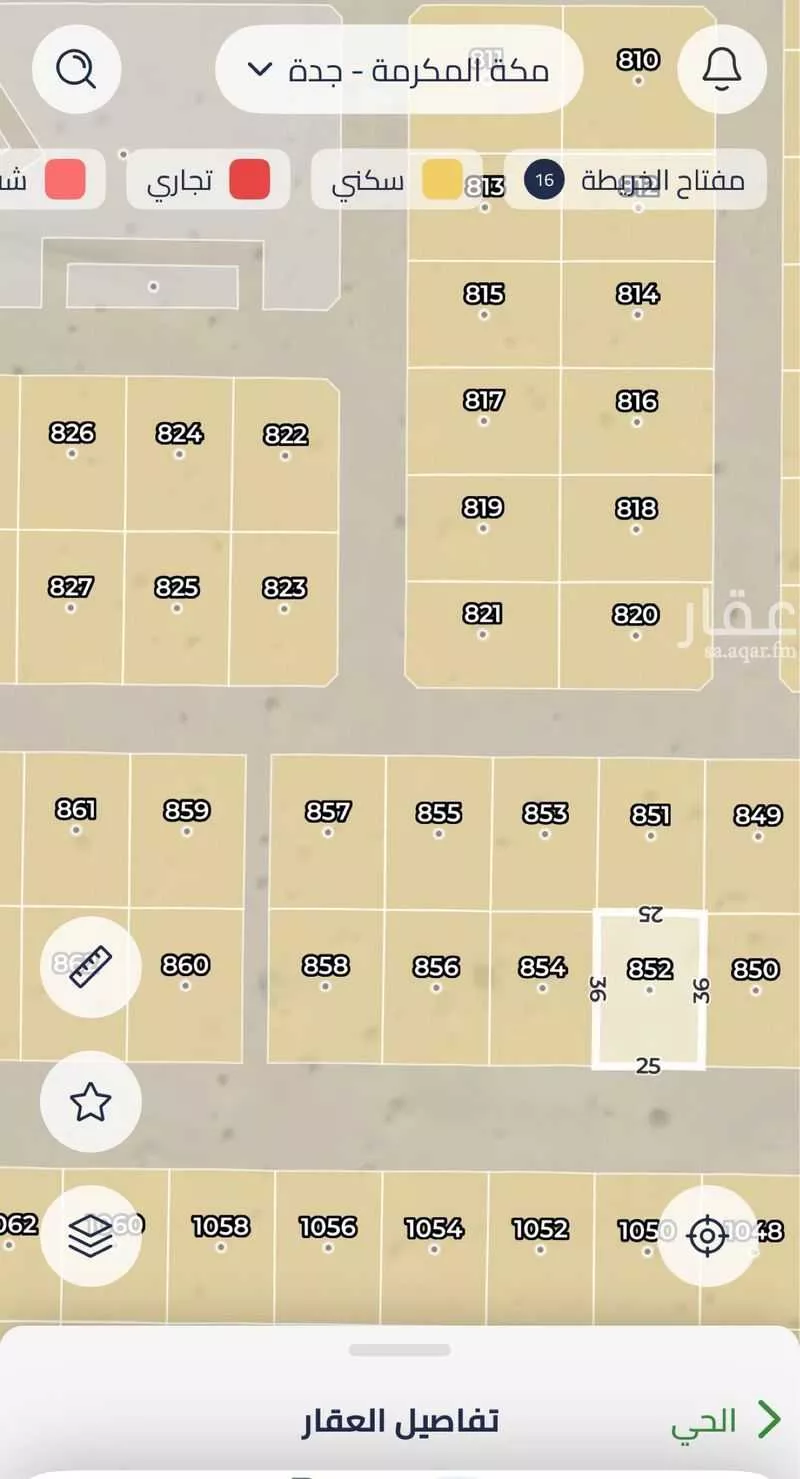Collapse the location selector chevron

pyautogui.click(x=257, y=70)
